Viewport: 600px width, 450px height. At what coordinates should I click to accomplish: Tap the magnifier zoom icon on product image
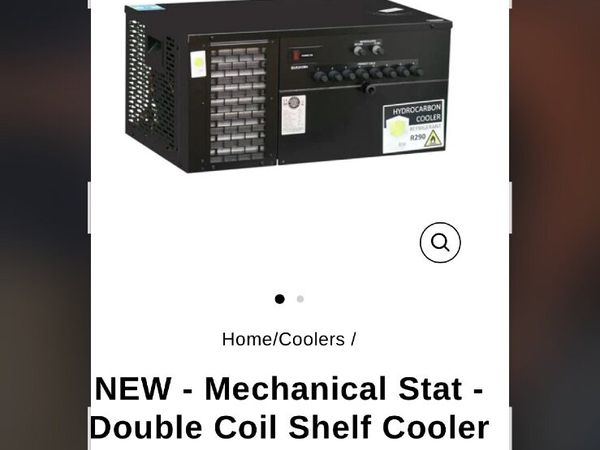[440, 242]
